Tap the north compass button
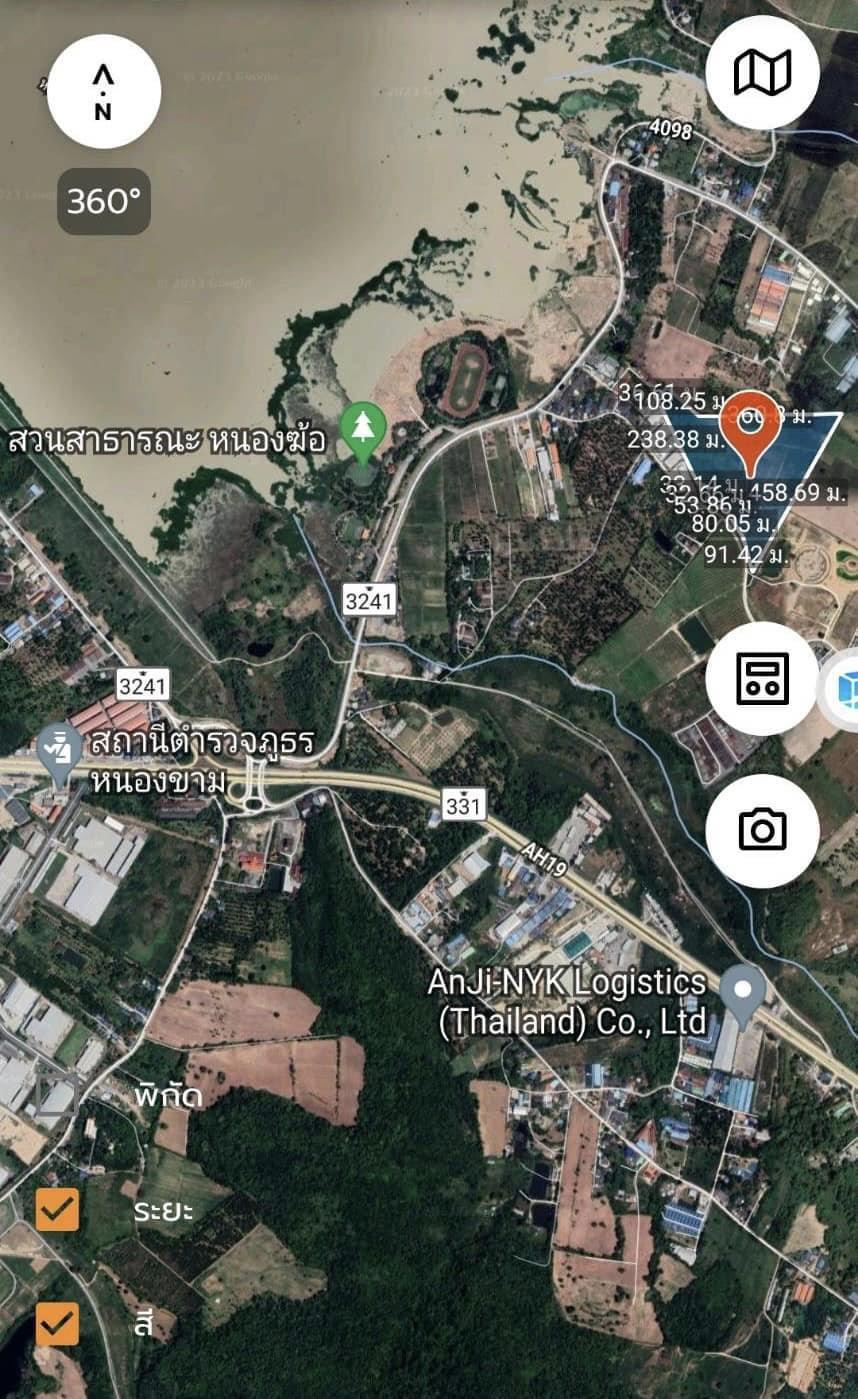The width and height of the screenshot is (858, 1399). pos(104,92)
